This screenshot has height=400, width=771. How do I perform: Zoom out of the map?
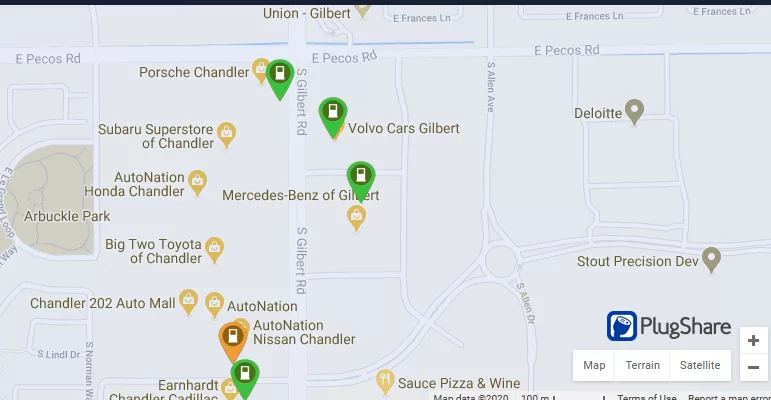pyautogui.click(x=753, y=367)
